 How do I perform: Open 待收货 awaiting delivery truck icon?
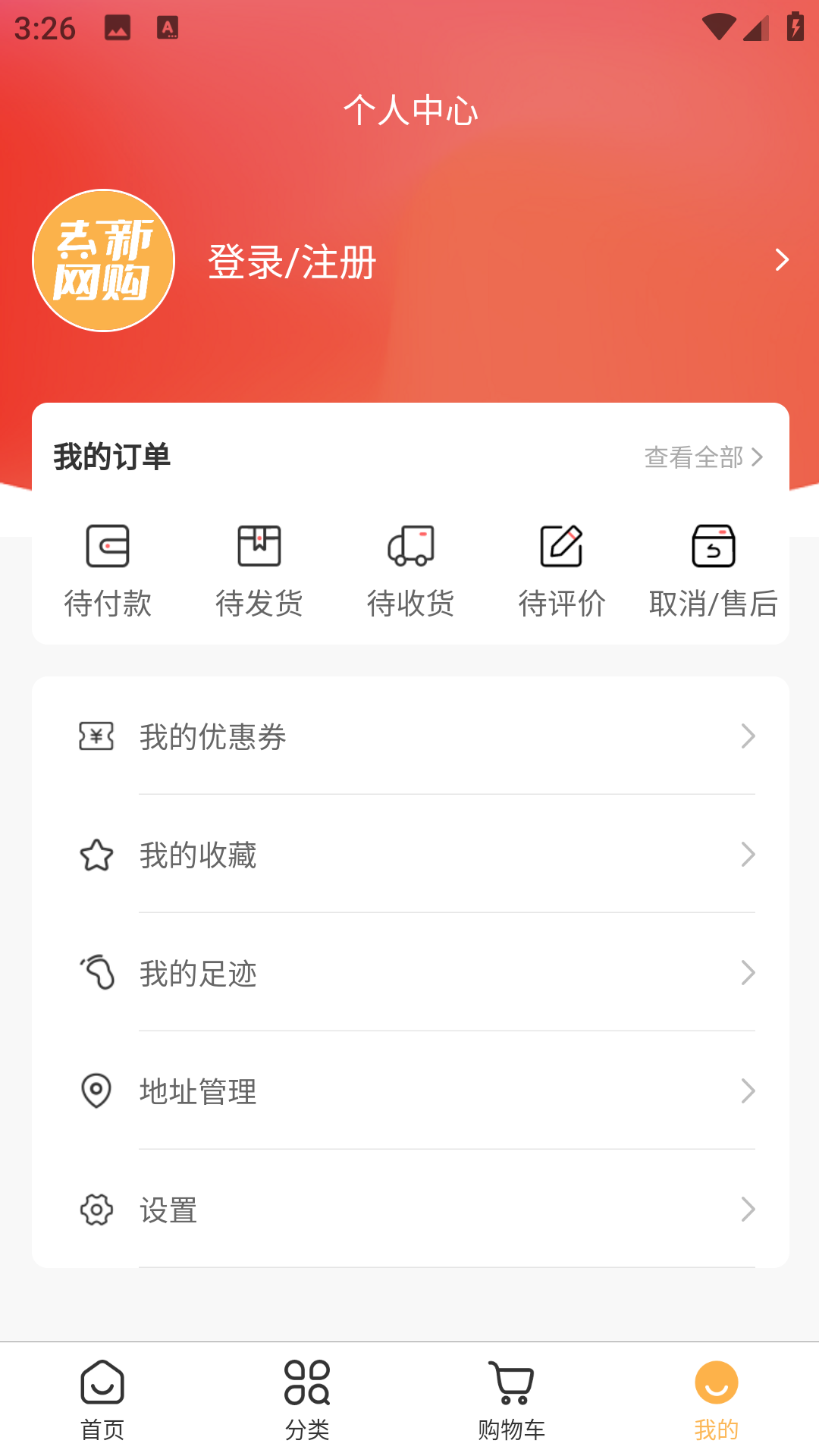[x=410, y=546]
